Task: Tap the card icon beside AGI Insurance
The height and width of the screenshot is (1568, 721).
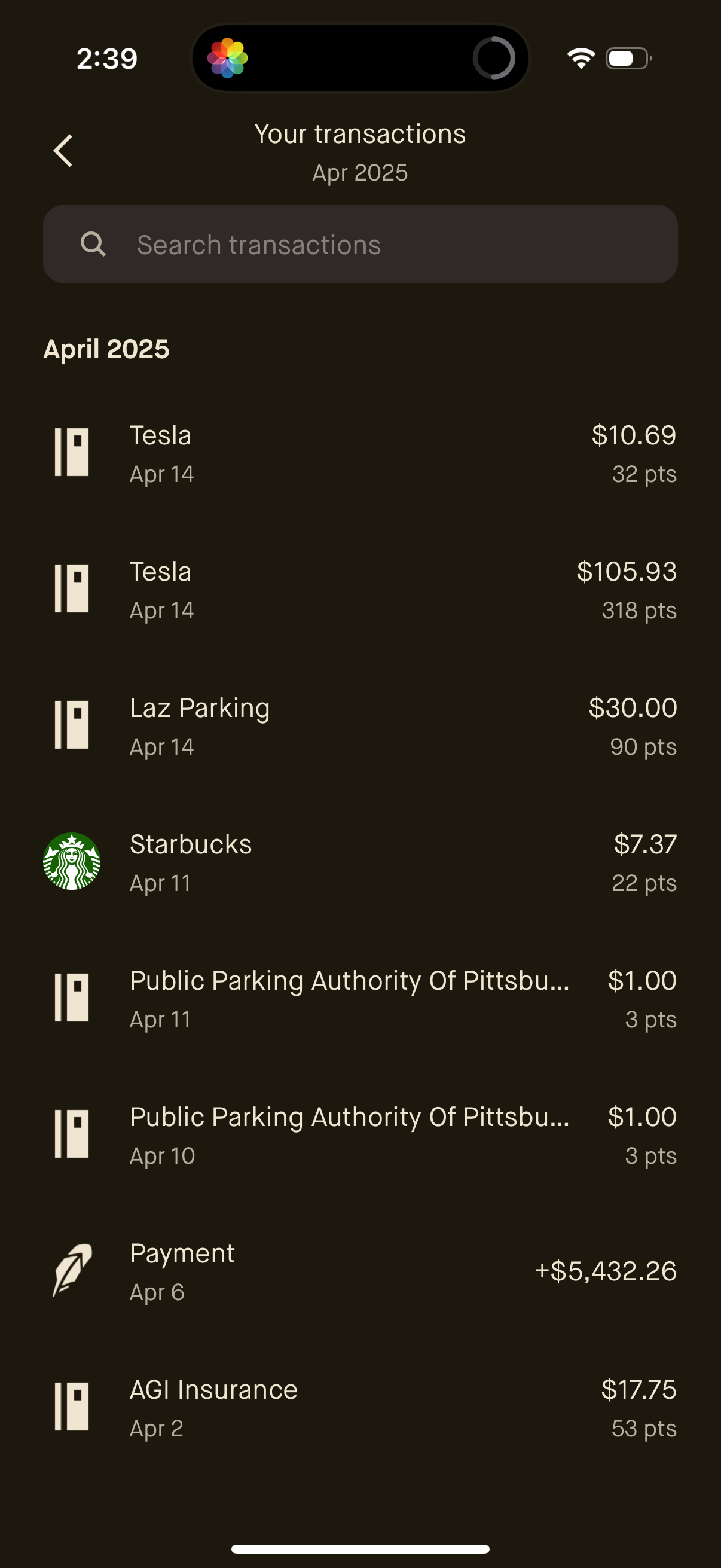Action: pyautogui.click(x=72, y=1407)
